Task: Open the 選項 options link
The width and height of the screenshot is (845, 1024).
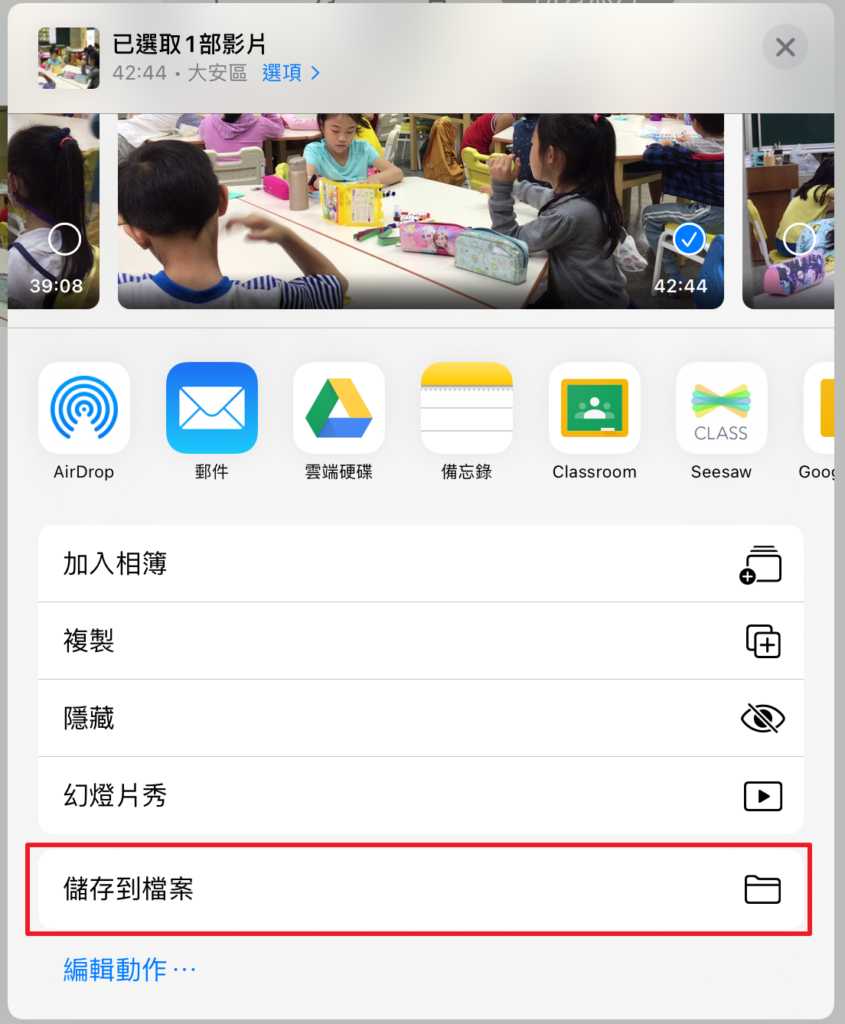Action: [291, 73]
